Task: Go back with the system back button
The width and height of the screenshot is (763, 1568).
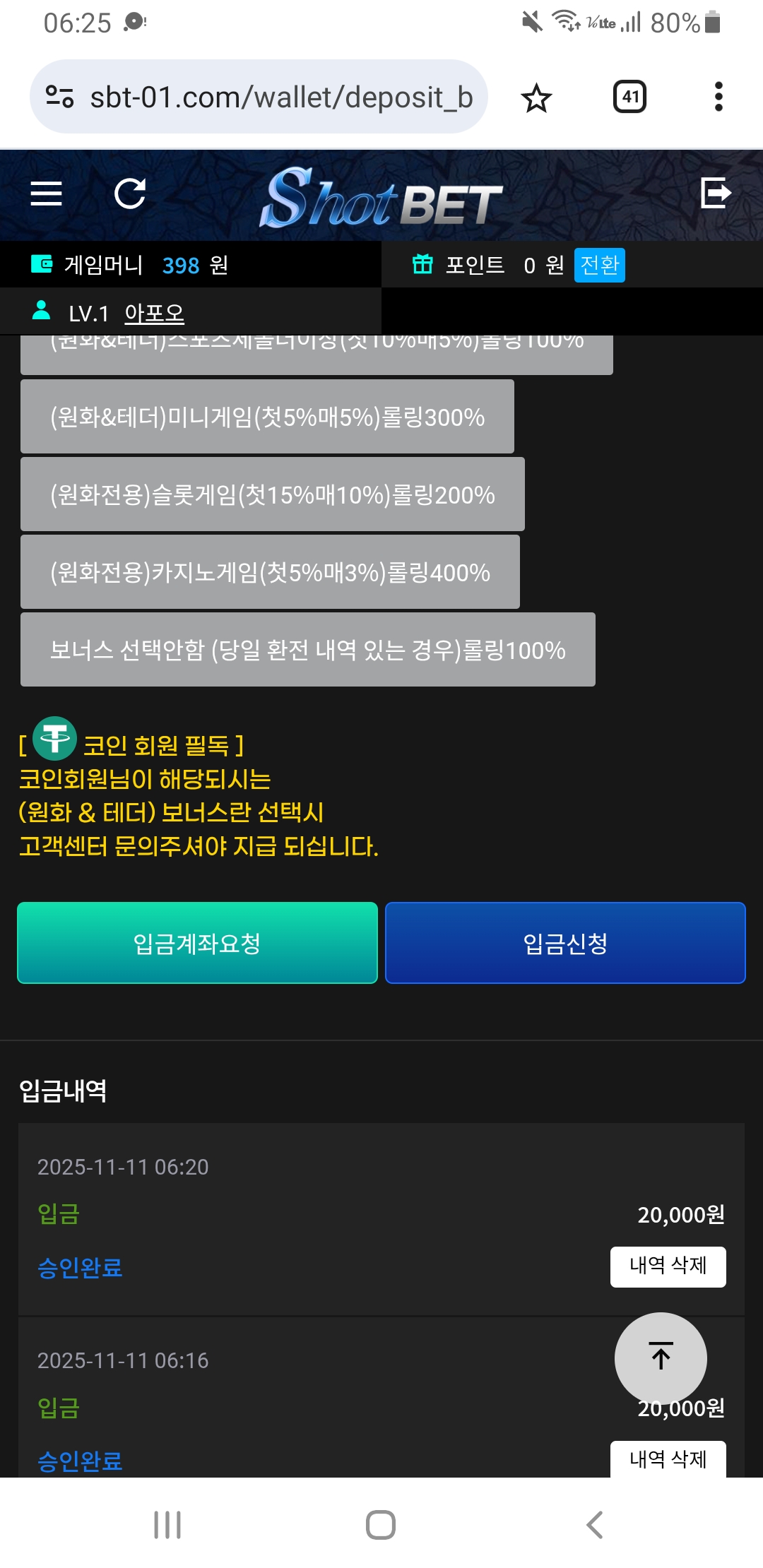Action: (x=595, y=1524)
